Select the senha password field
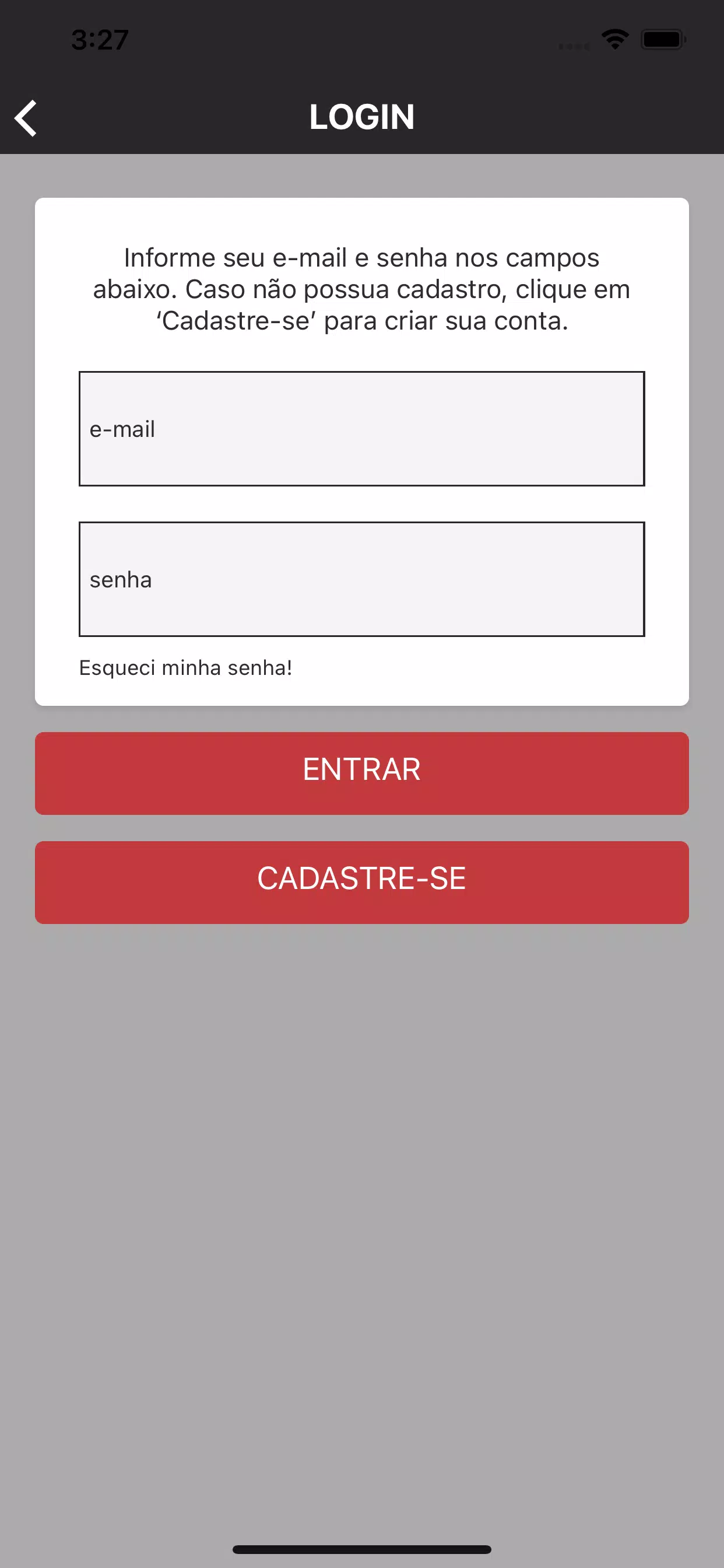This screenshot has width=724, height=1568. coord(361,579)
